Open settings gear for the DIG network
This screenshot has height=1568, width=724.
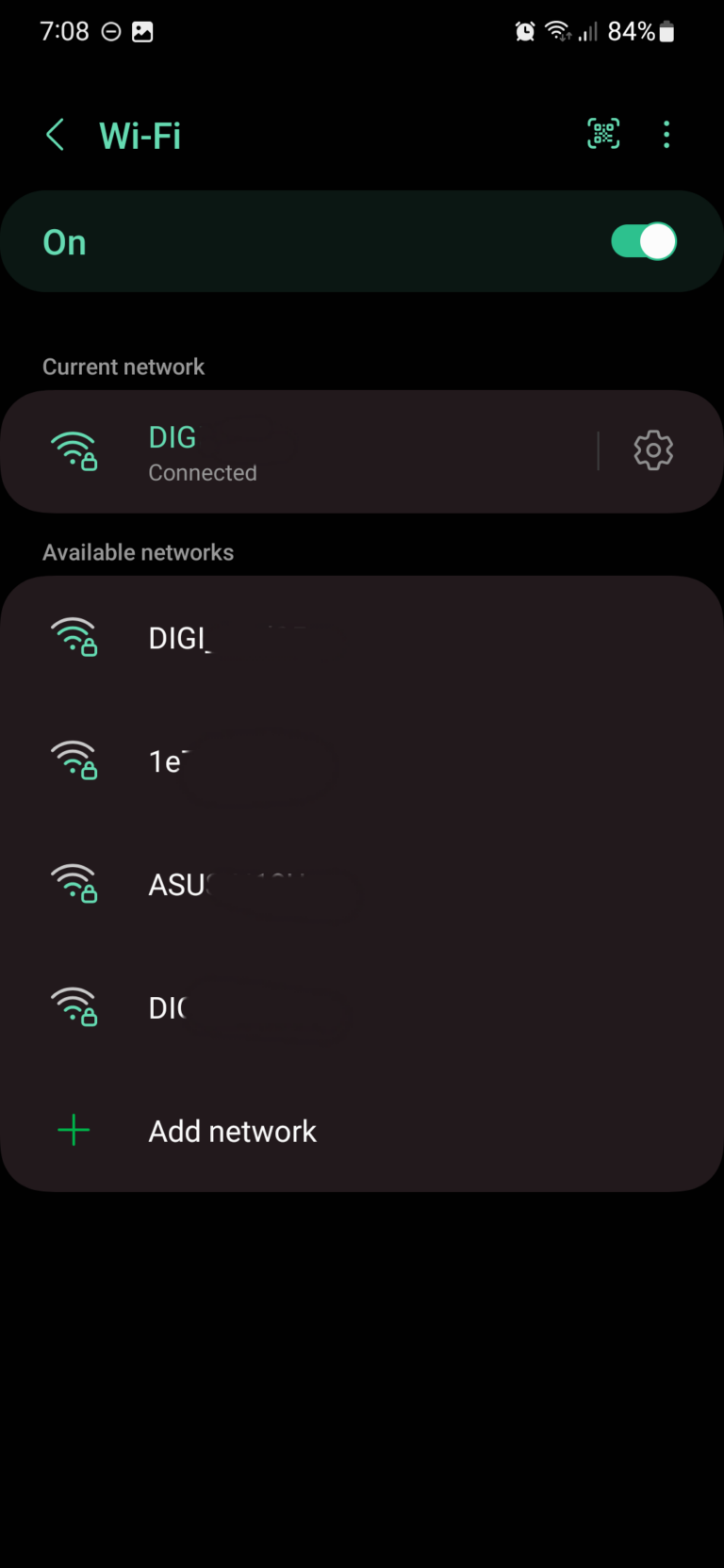click(x=653, y=450)
